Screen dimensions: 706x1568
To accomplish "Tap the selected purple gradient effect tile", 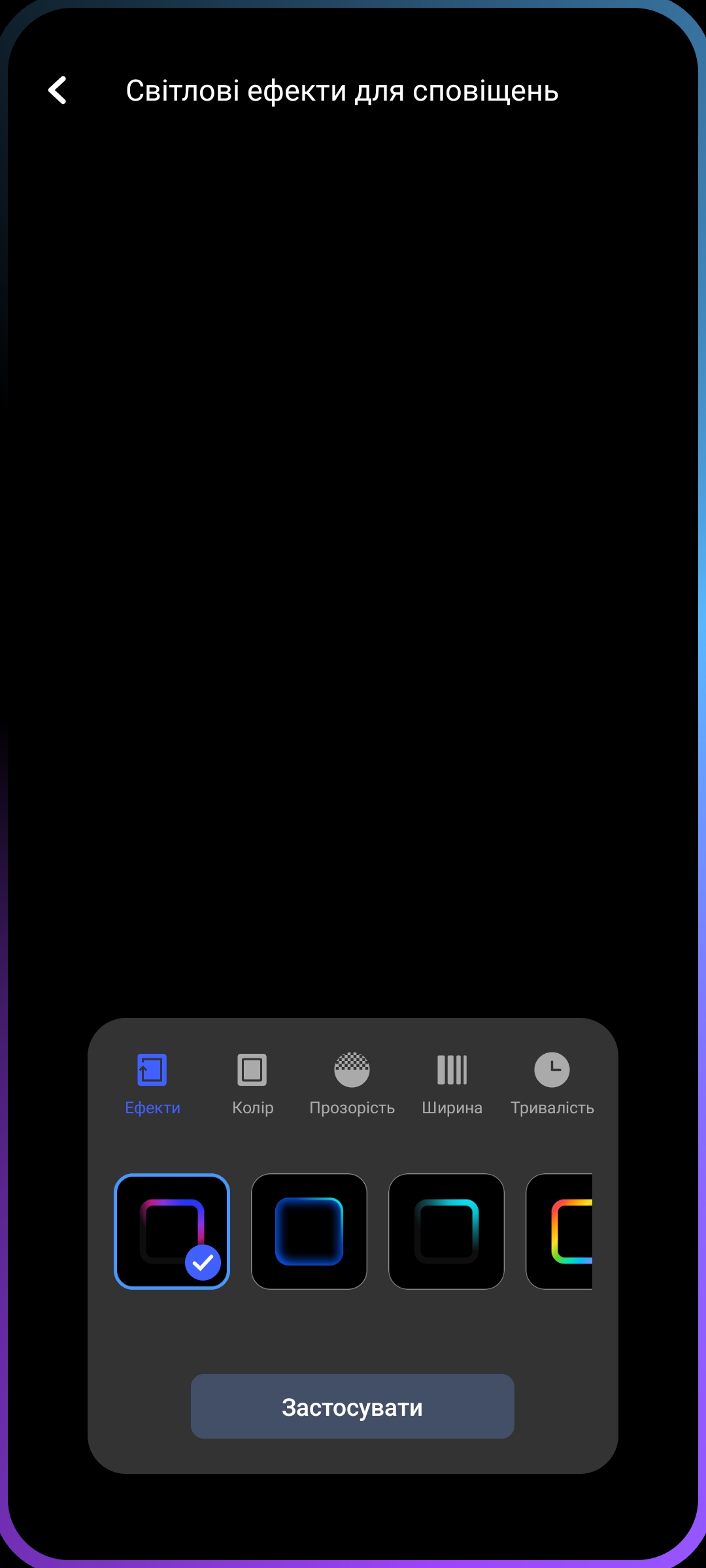I will click(171, 1232).
